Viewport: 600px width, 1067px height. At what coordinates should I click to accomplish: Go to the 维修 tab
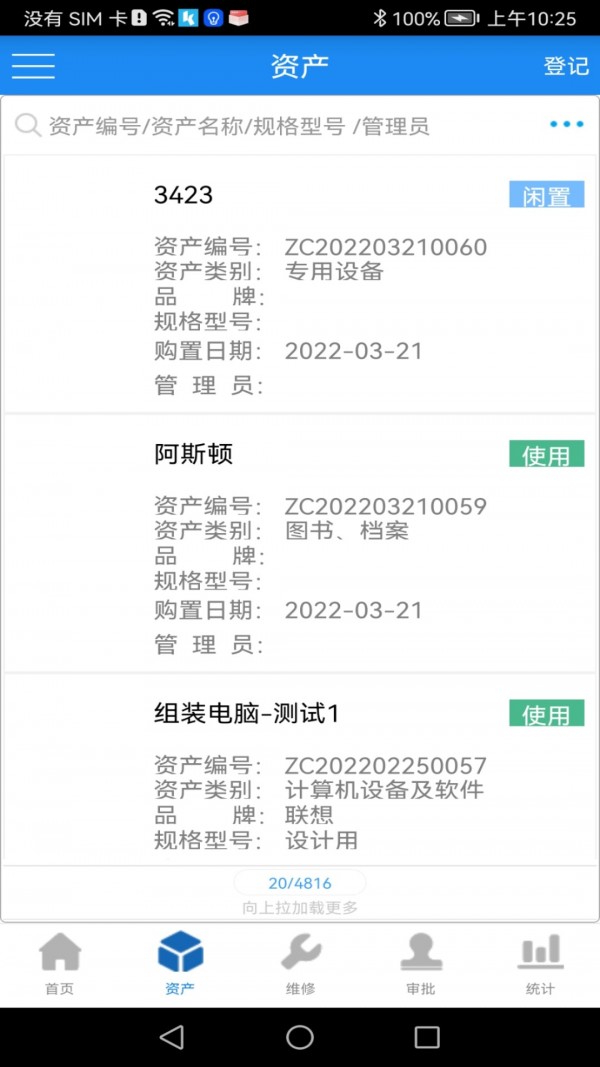[x=300, y=964]
